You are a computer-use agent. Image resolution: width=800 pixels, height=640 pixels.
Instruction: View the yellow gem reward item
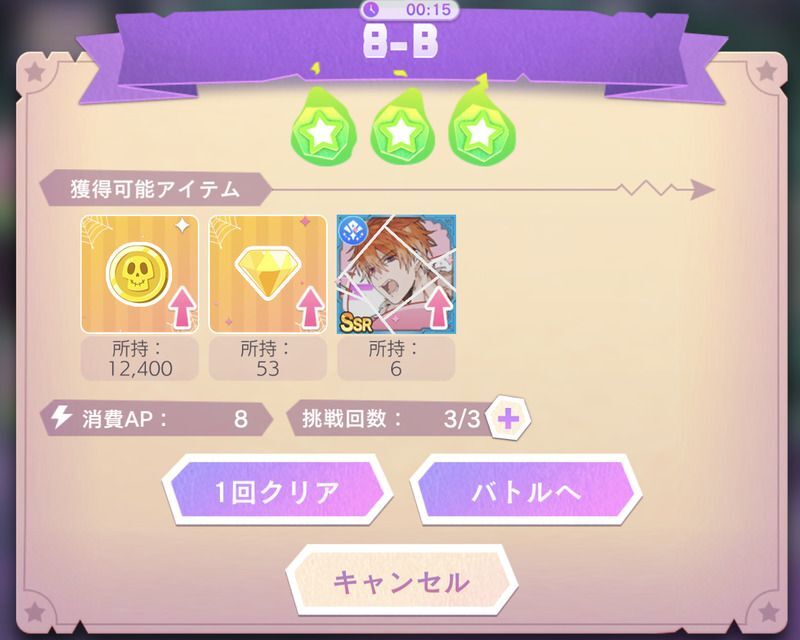tap(268, 274)
